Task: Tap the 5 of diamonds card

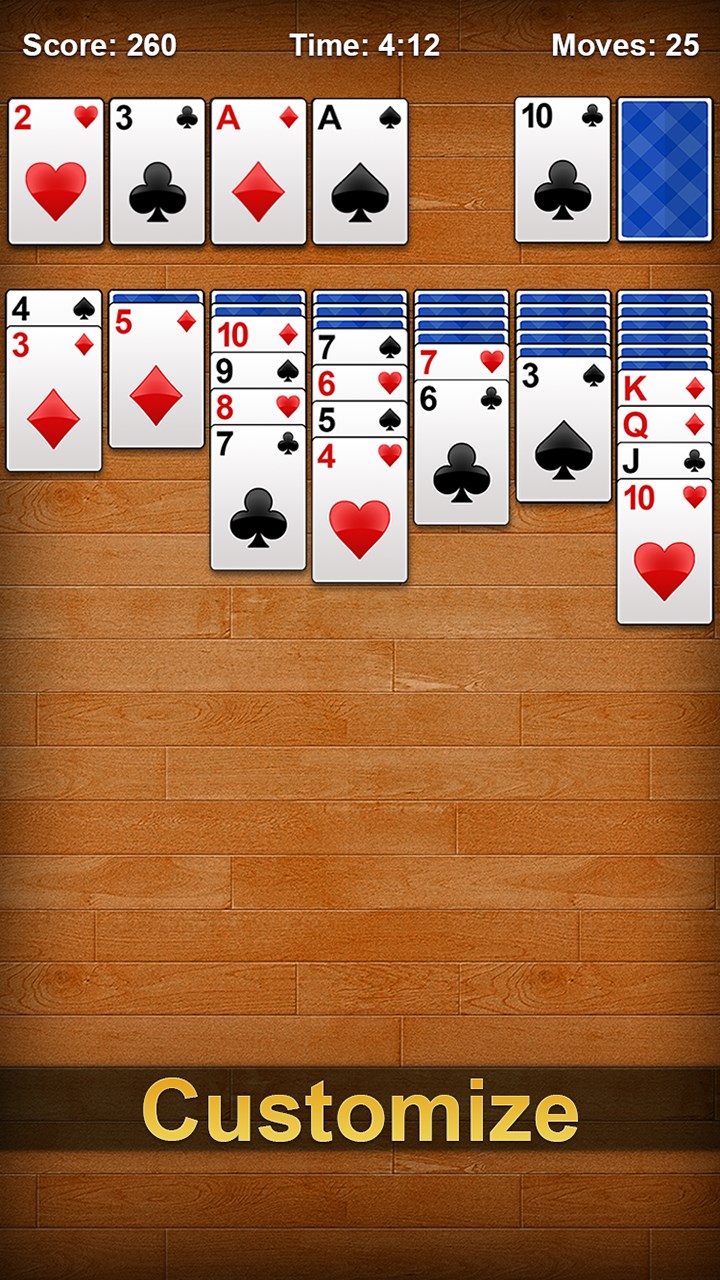Action: pyautogui.click(x=156, y=375)
